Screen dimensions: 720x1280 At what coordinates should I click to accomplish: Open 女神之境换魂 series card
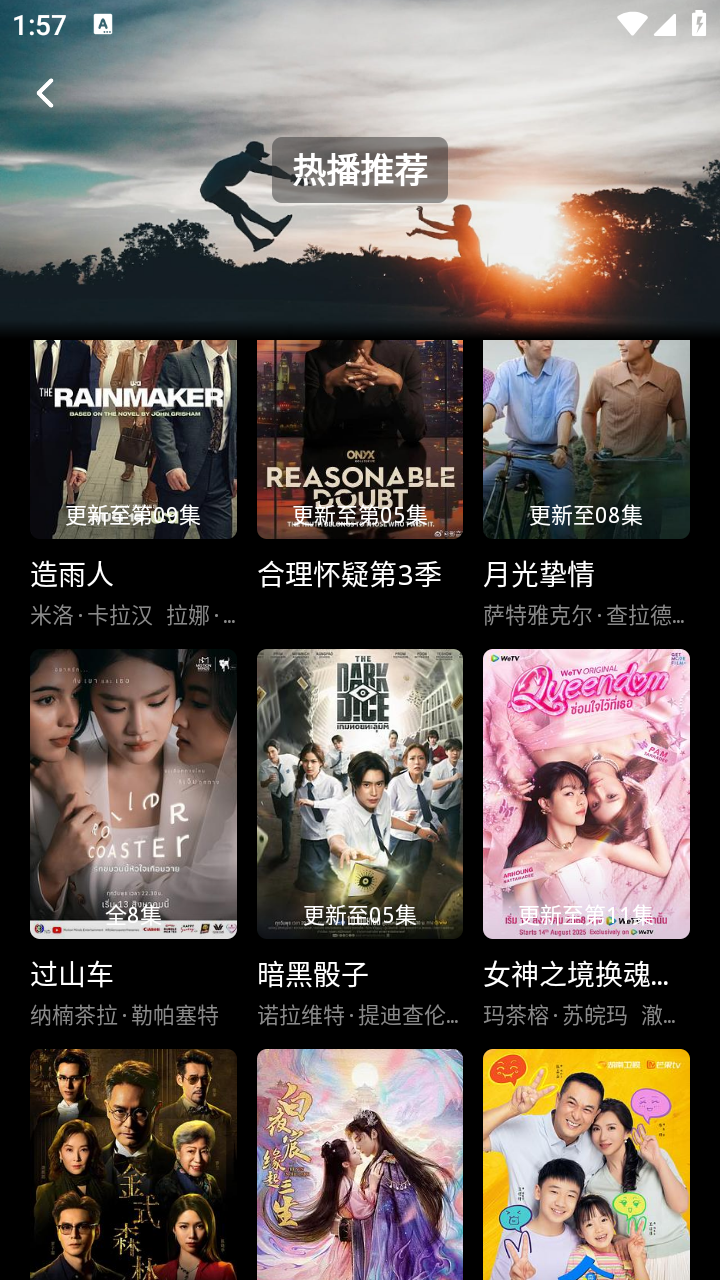tap(586, 793)
